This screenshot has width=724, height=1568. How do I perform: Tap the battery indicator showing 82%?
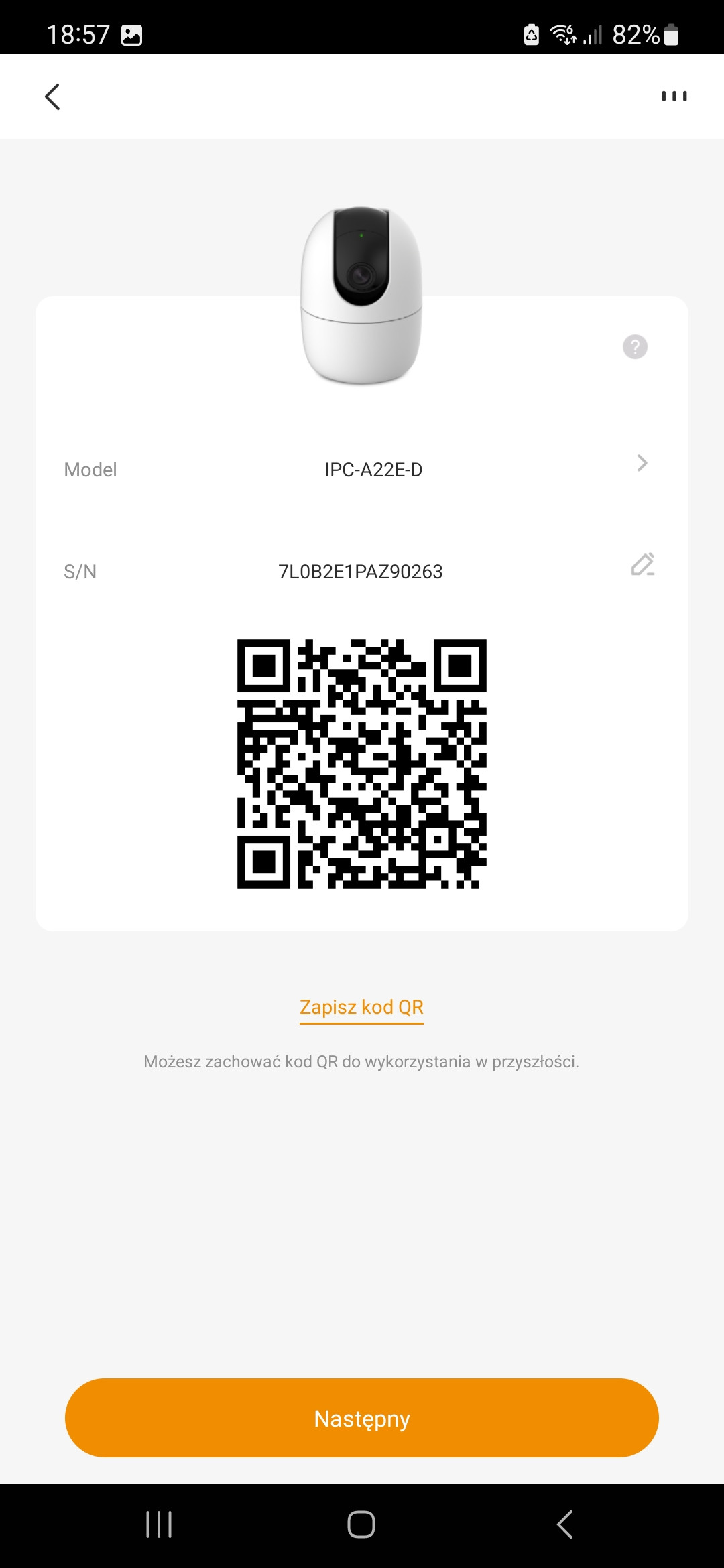coord(644,34)
